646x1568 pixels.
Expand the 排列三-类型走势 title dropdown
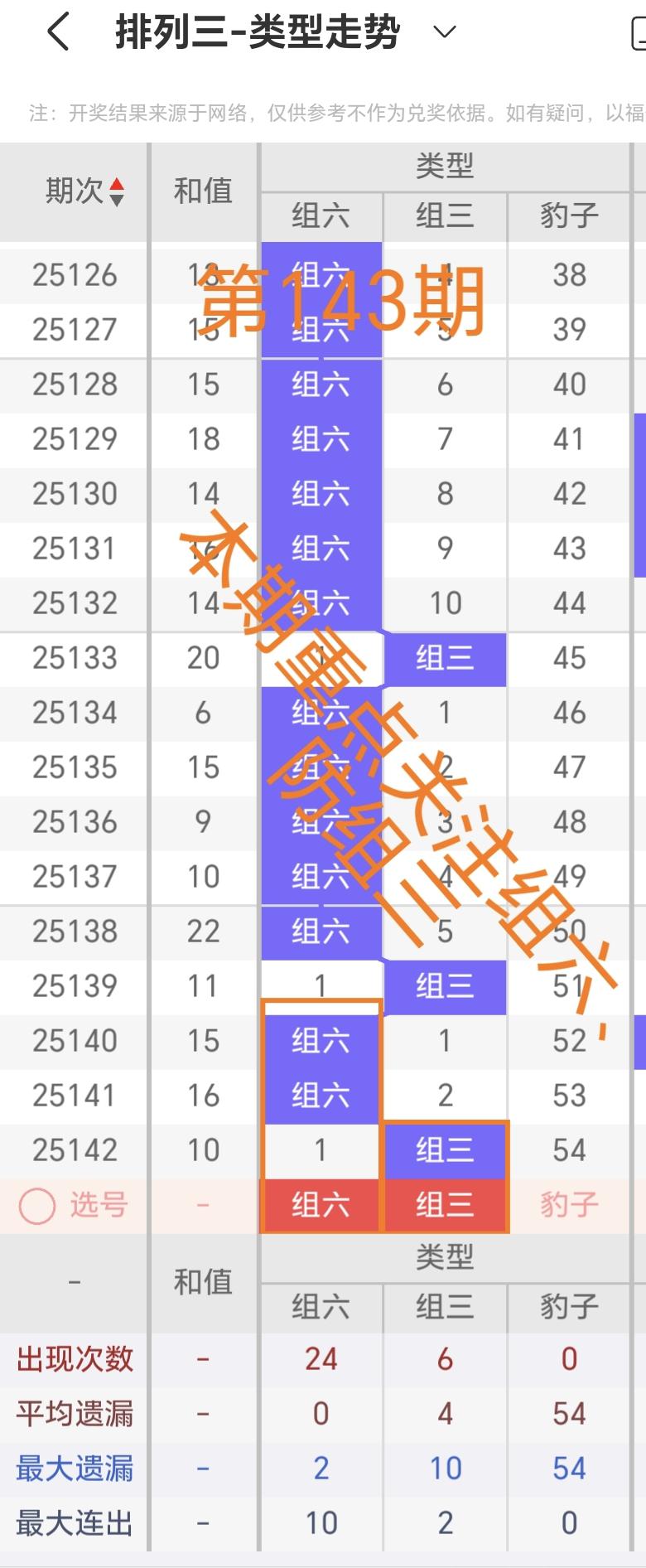point(445,33)
